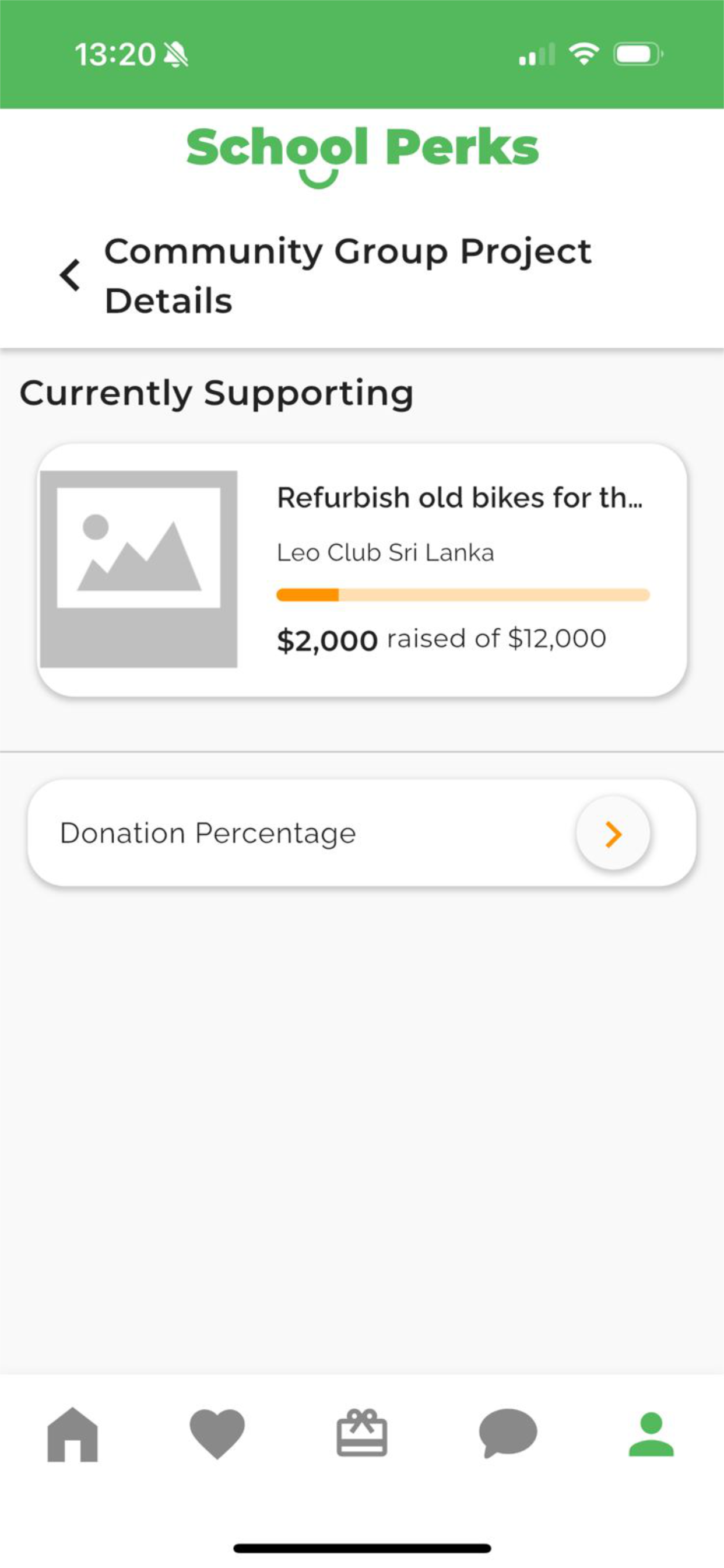Switch to the chat messages tab

(507, 1433)
